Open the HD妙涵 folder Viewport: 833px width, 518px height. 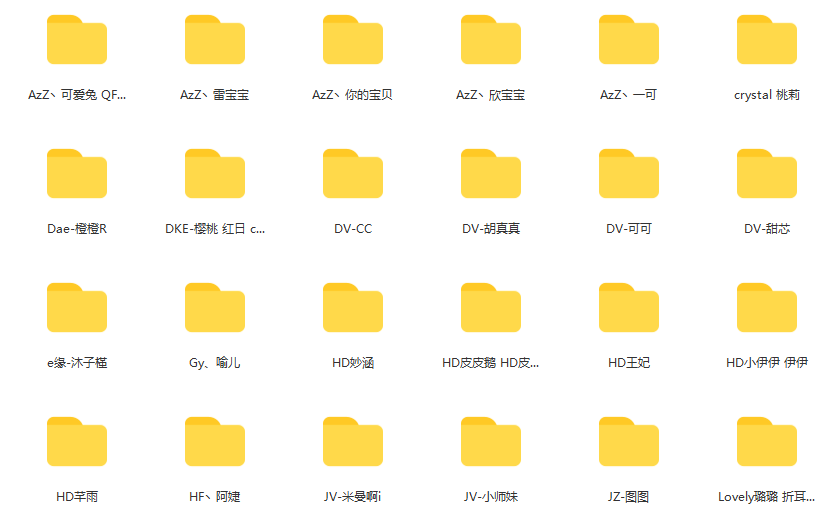[353, 310]
